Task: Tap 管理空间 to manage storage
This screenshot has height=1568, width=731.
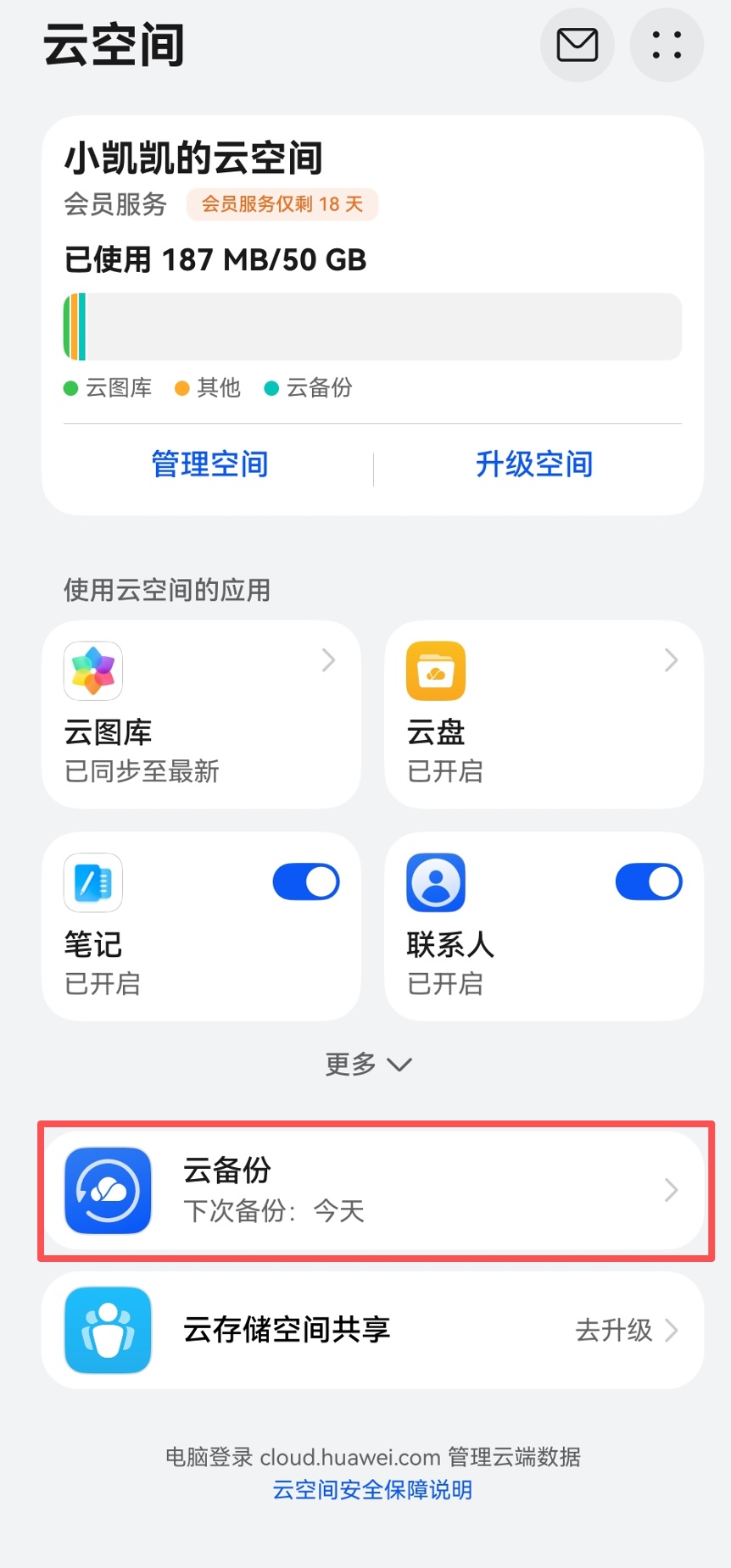Action: 209,464
